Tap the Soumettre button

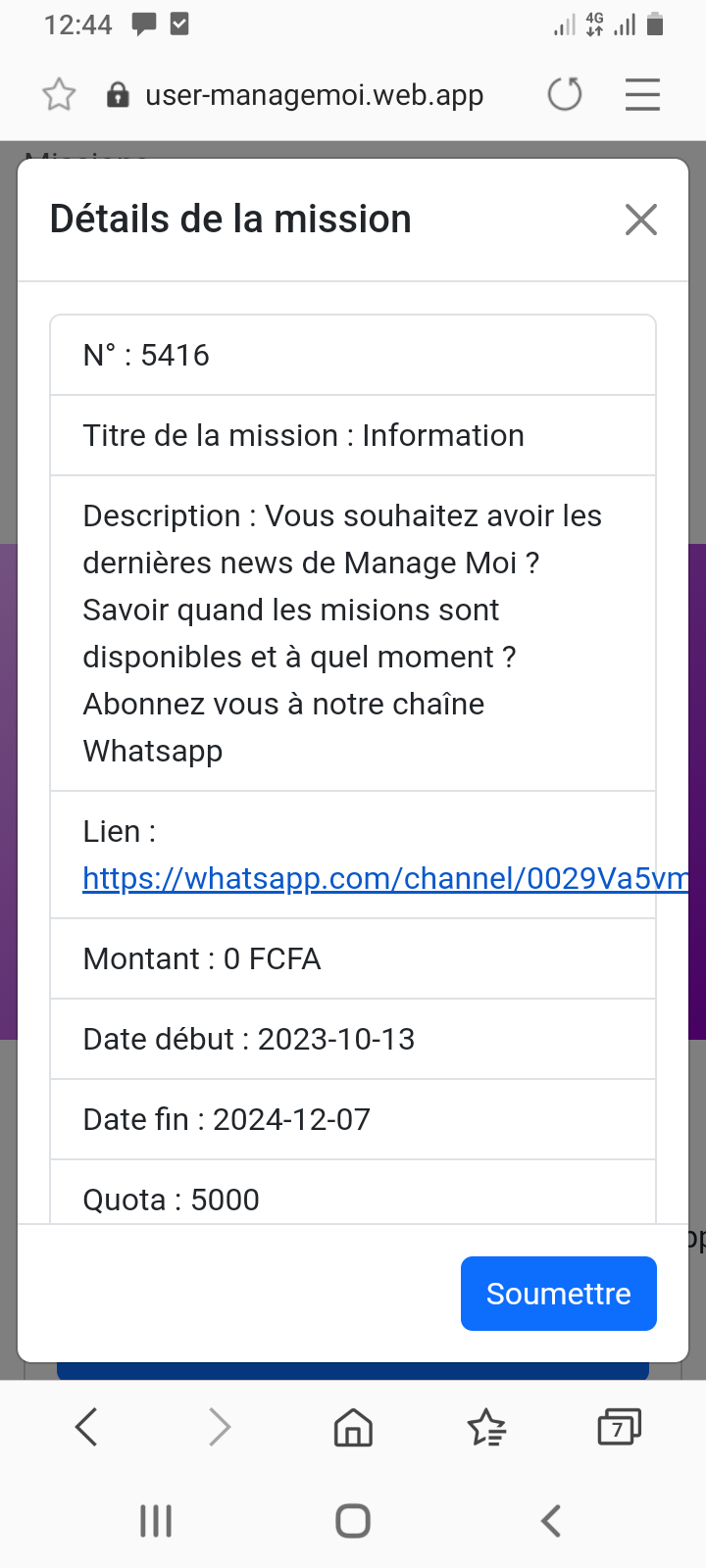(x=558, y=1294)
